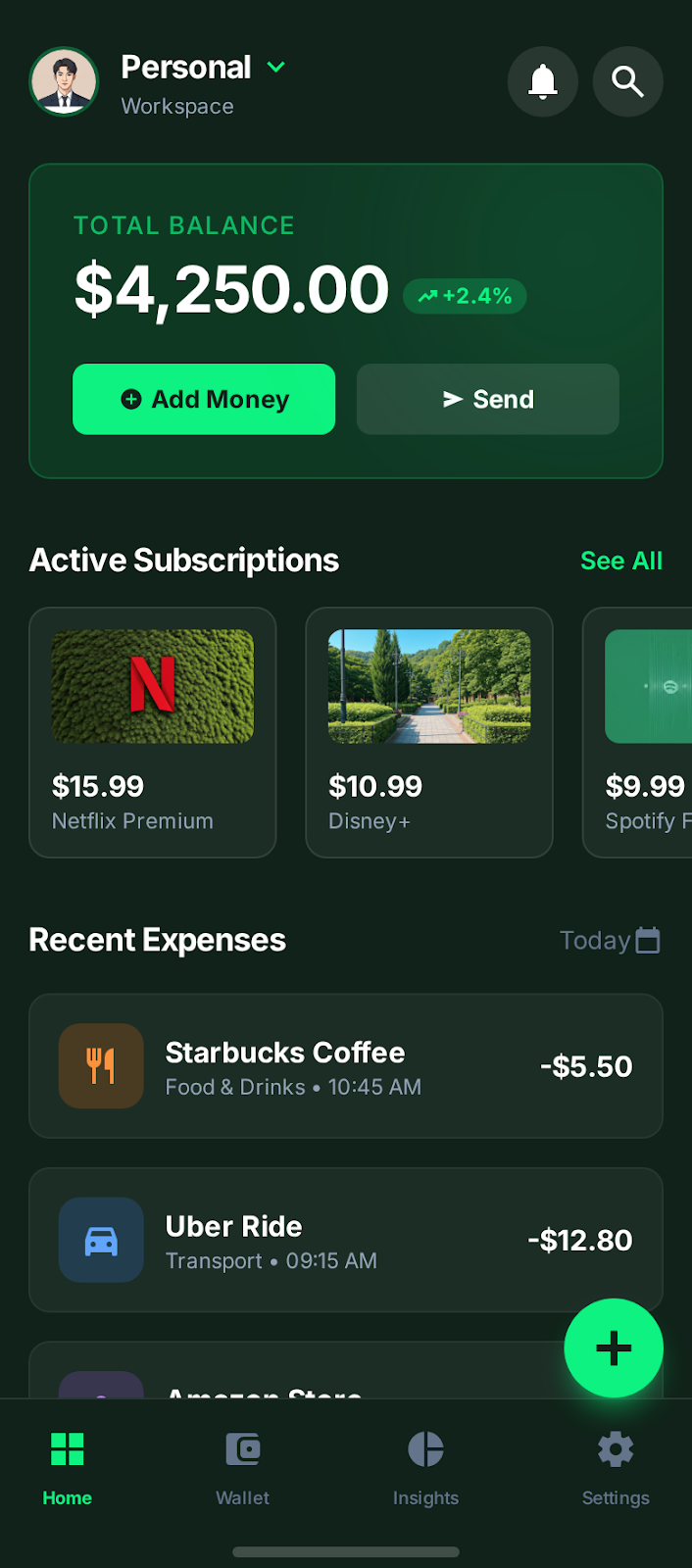The image size is (692, 1568).
Task: Open the Disney+ subscription card
Action: coord(429,732)
